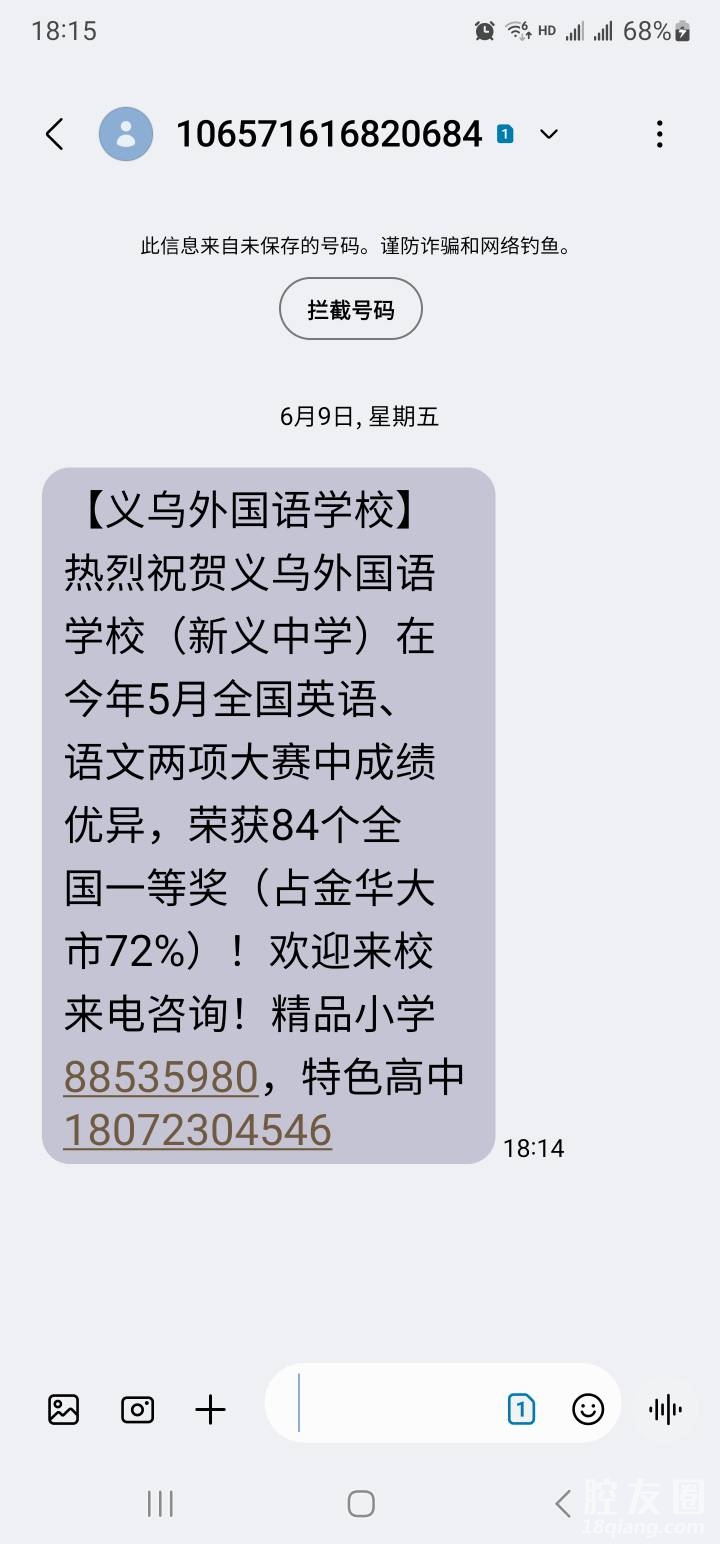Open the three-dot overflow menu
The image size is (720, 1544).
(x=659, y=134)
